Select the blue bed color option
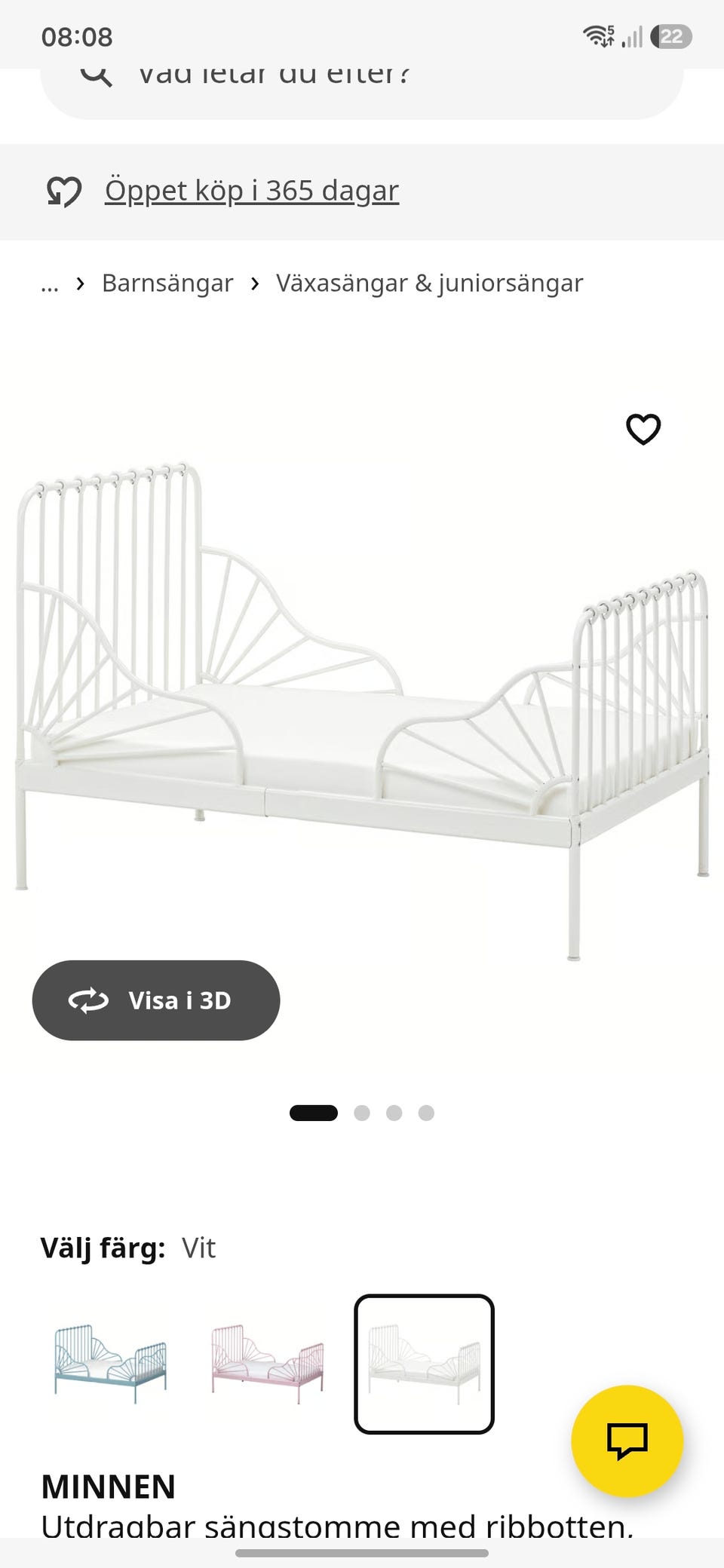The height and width of the screenshot is (1568, 724). 110,1364
